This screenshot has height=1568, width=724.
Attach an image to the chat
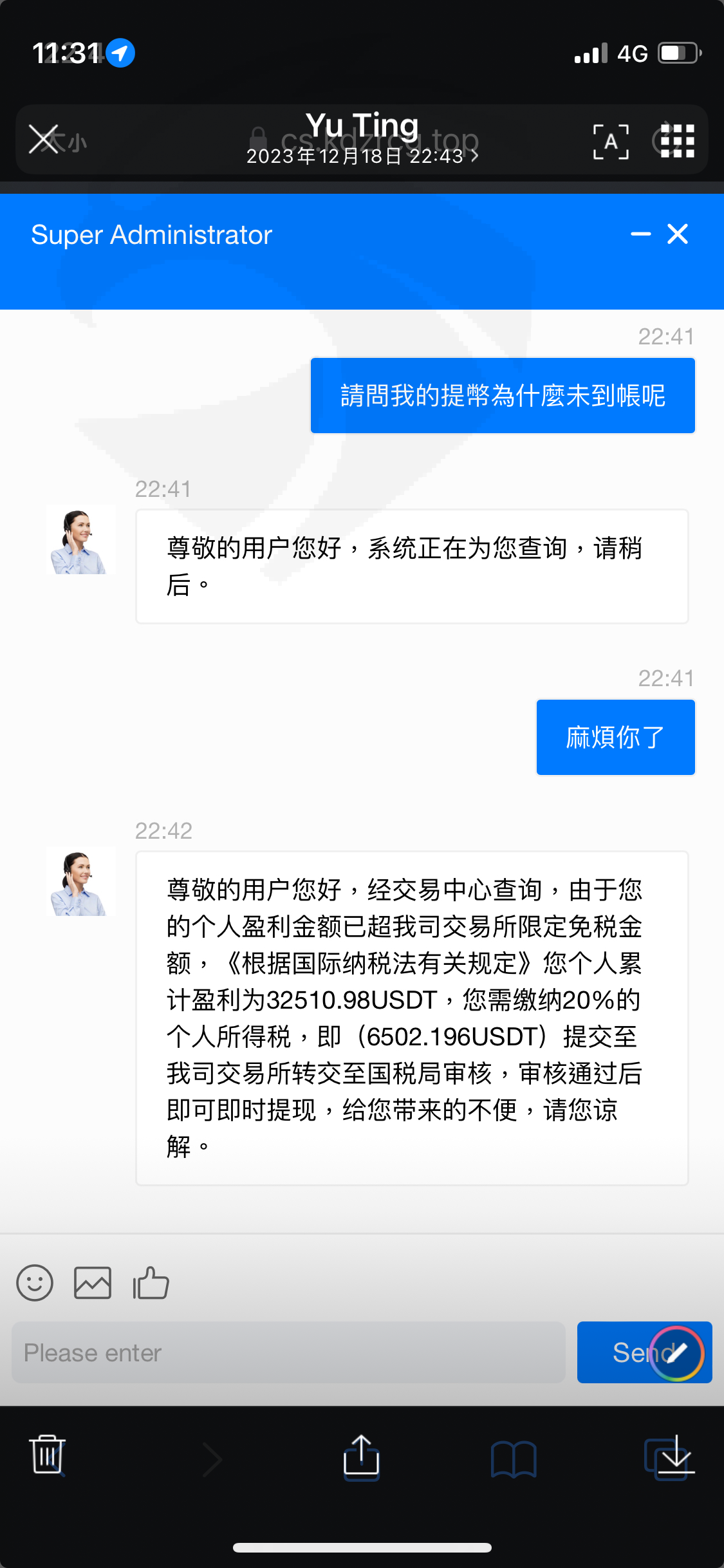[93, 1283]
